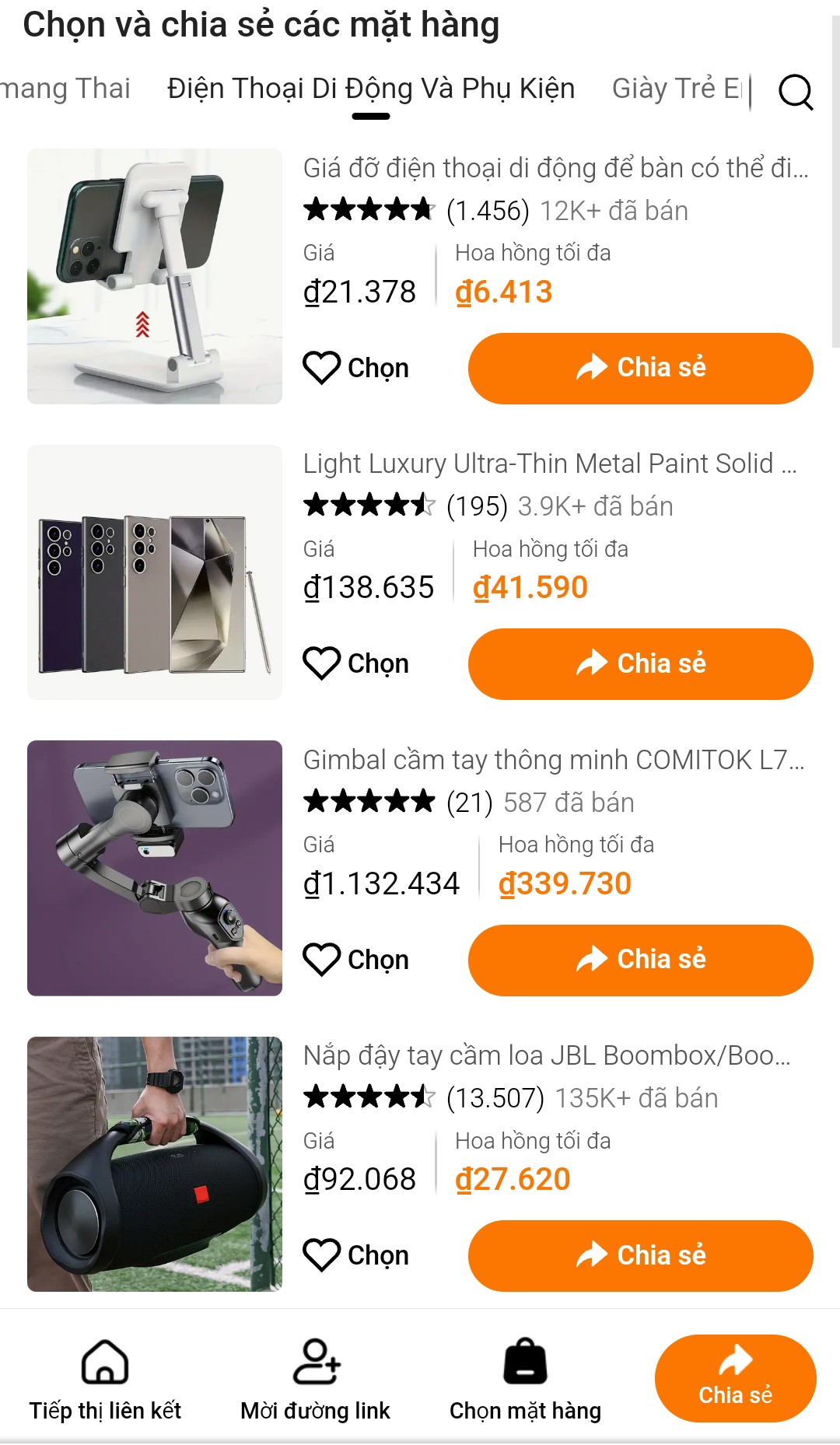
Task: Open the COMITOK gimbal product picture
Action: pyautogui.click(x=155, y=868)
